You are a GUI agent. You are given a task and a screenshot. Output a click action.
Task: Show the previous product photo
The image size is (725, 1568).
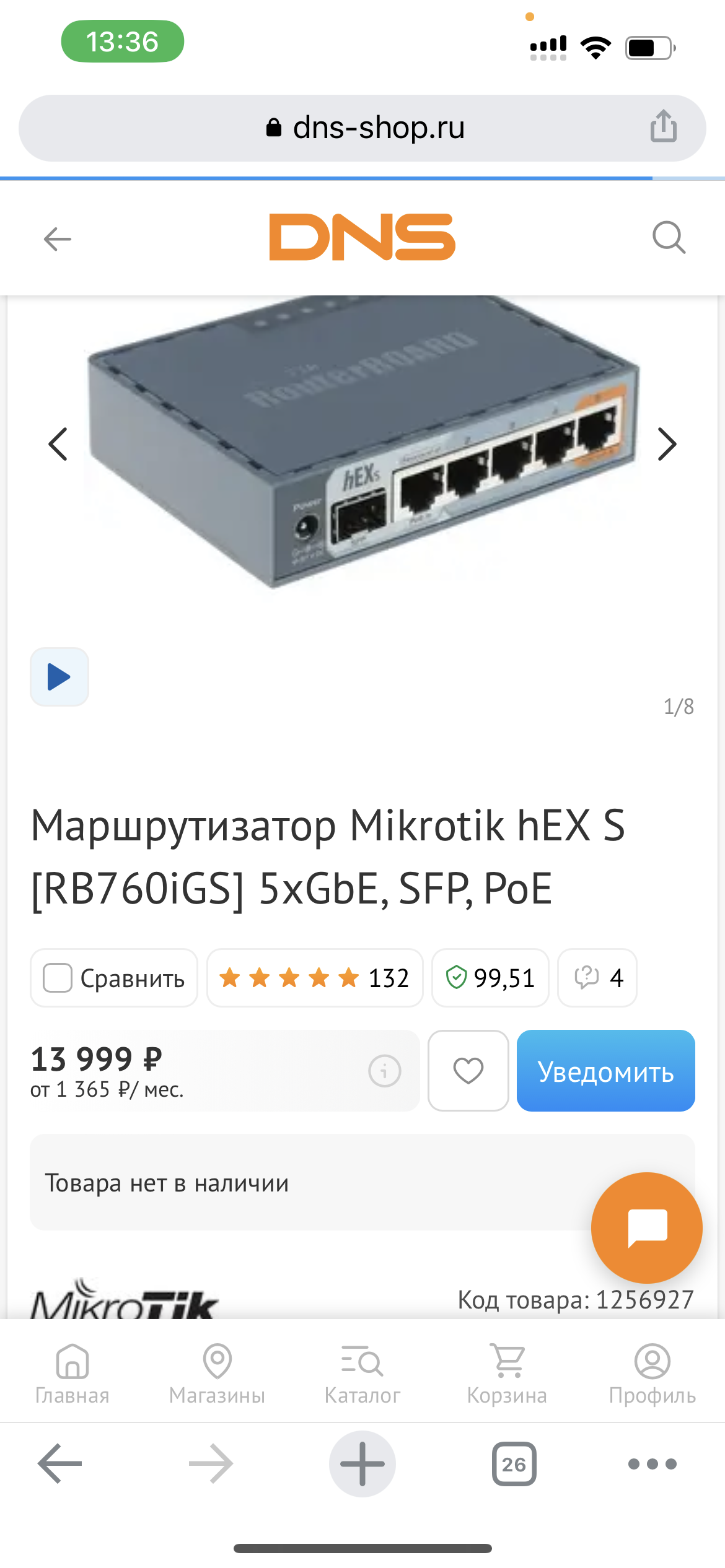point(58,445)
